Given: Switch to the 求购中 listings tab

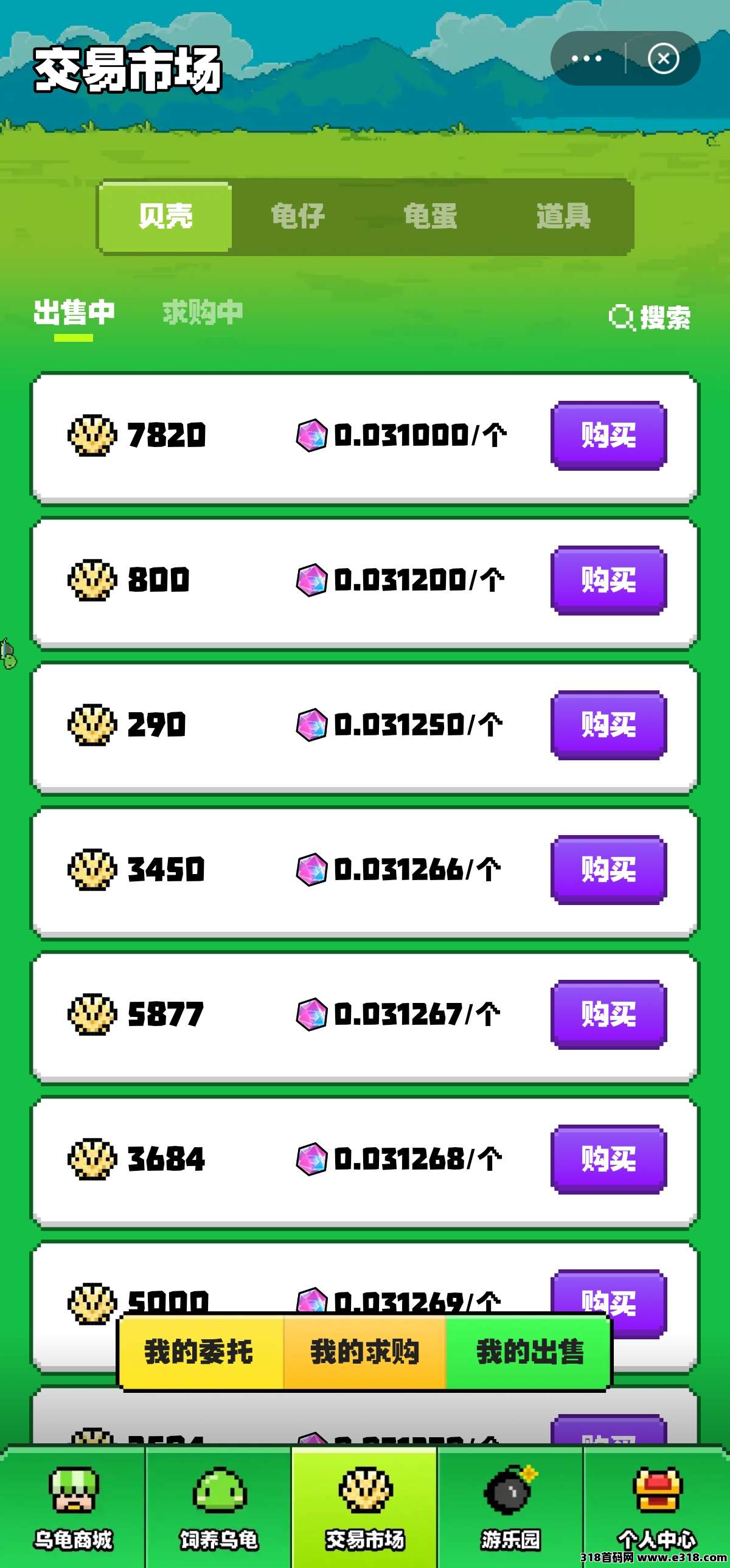Looking at the screenshot, I should pyautogui.click(x=203, y=312).
